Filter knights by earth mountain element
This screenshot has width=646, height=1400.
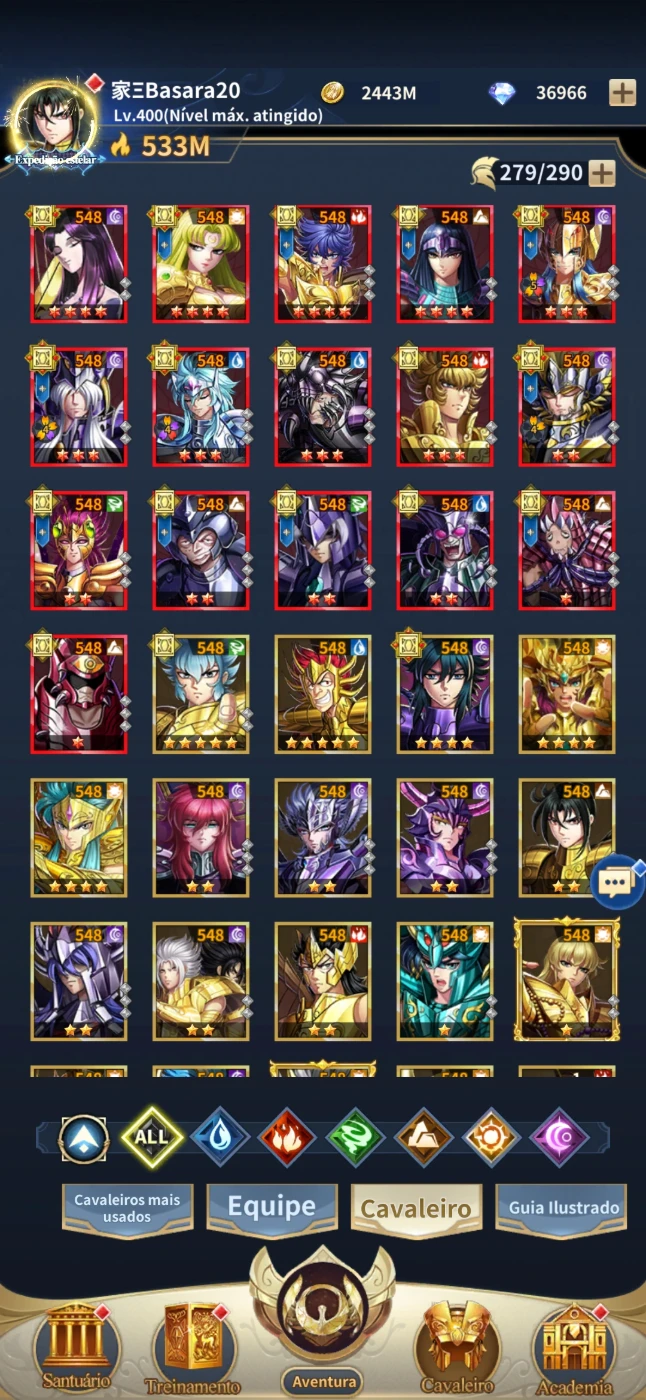pyautogui.click(x=423, y=1137)
